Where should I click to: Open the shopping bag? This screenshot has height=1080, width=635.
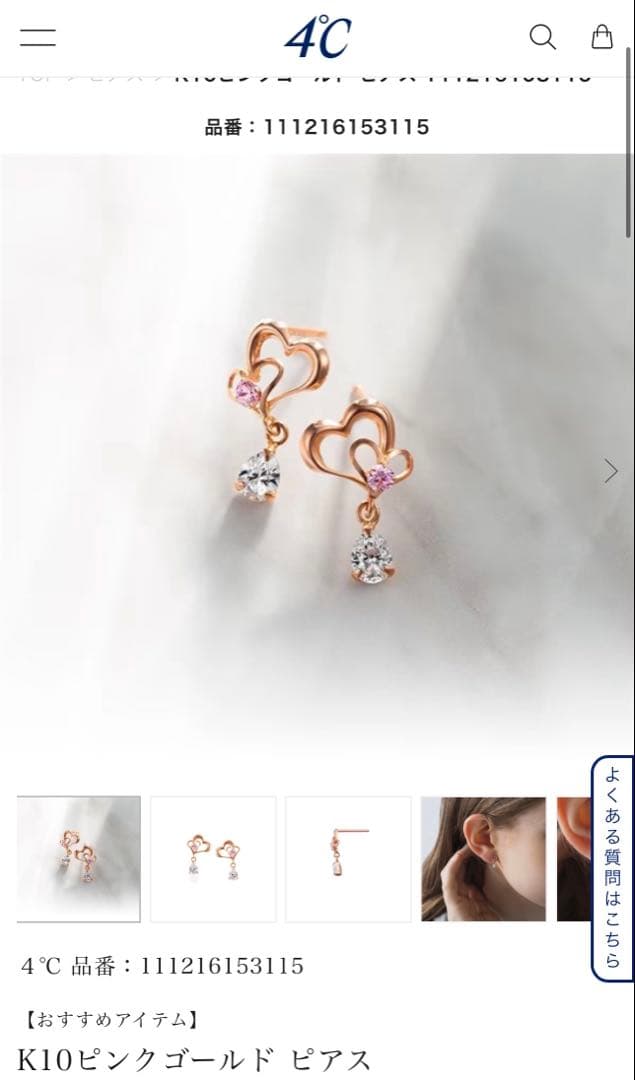[x=601, y=38]
